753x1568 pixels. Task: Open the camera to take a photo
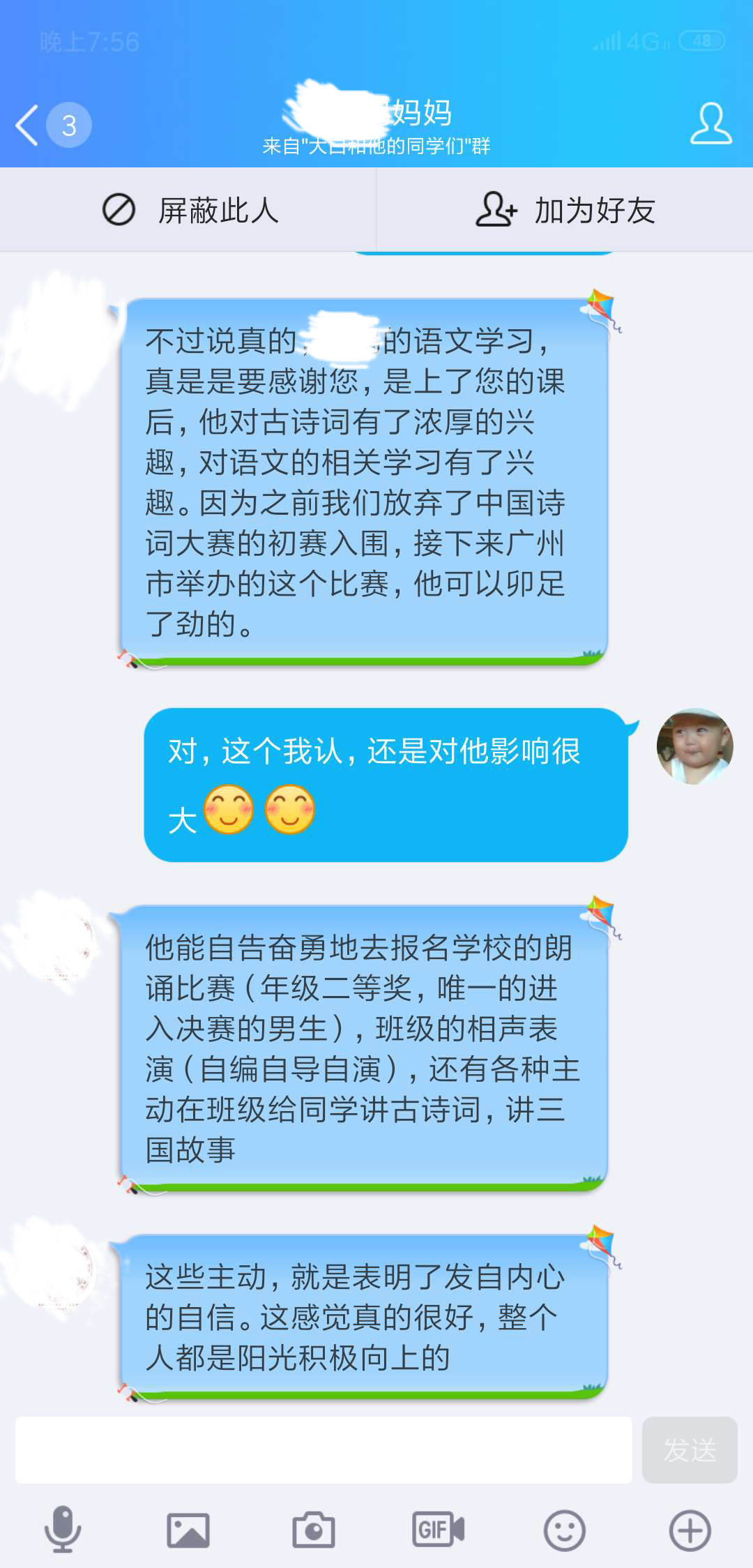[313, 1530]
